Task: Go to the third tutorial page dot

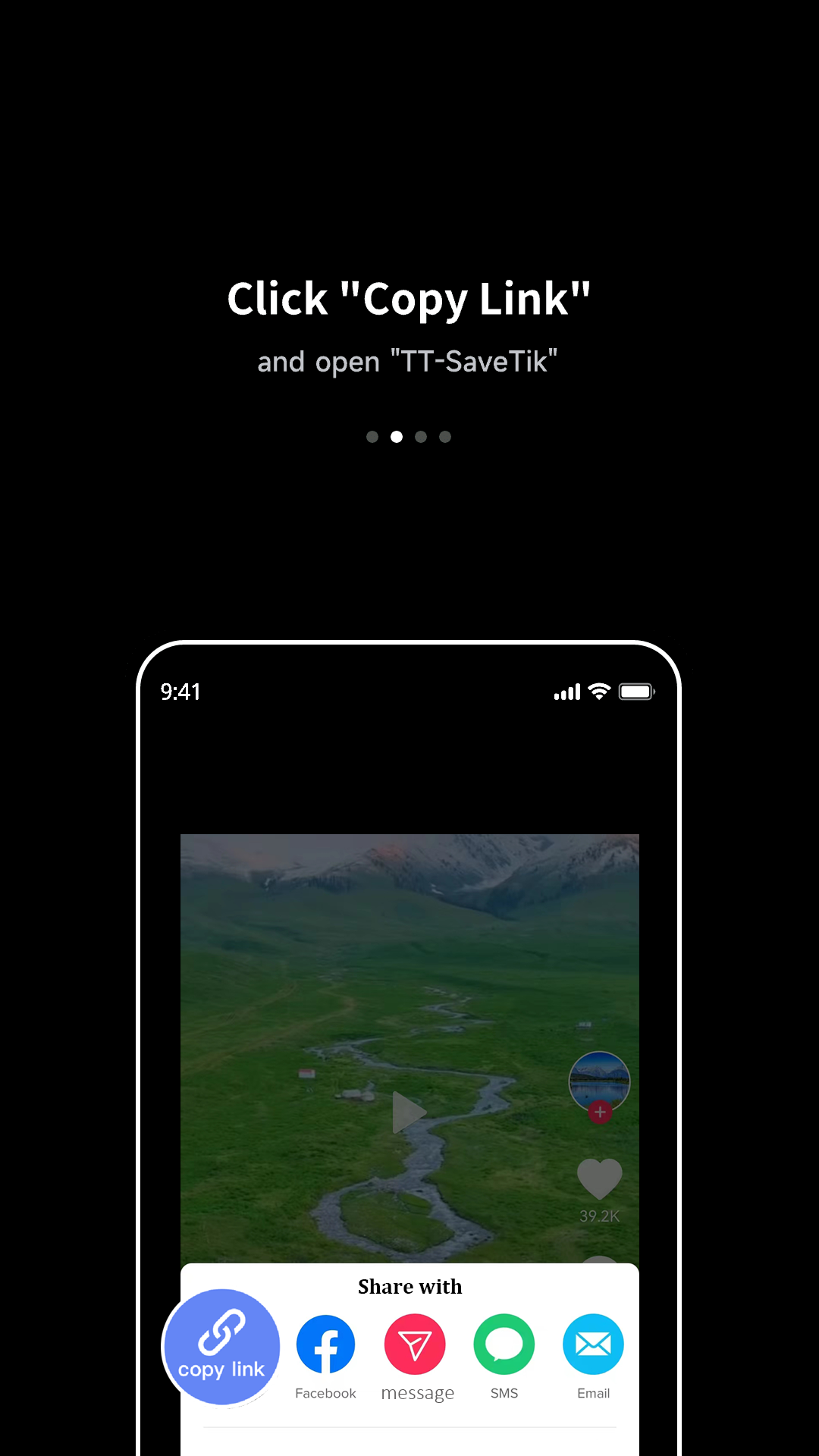Action: point(421,437)
